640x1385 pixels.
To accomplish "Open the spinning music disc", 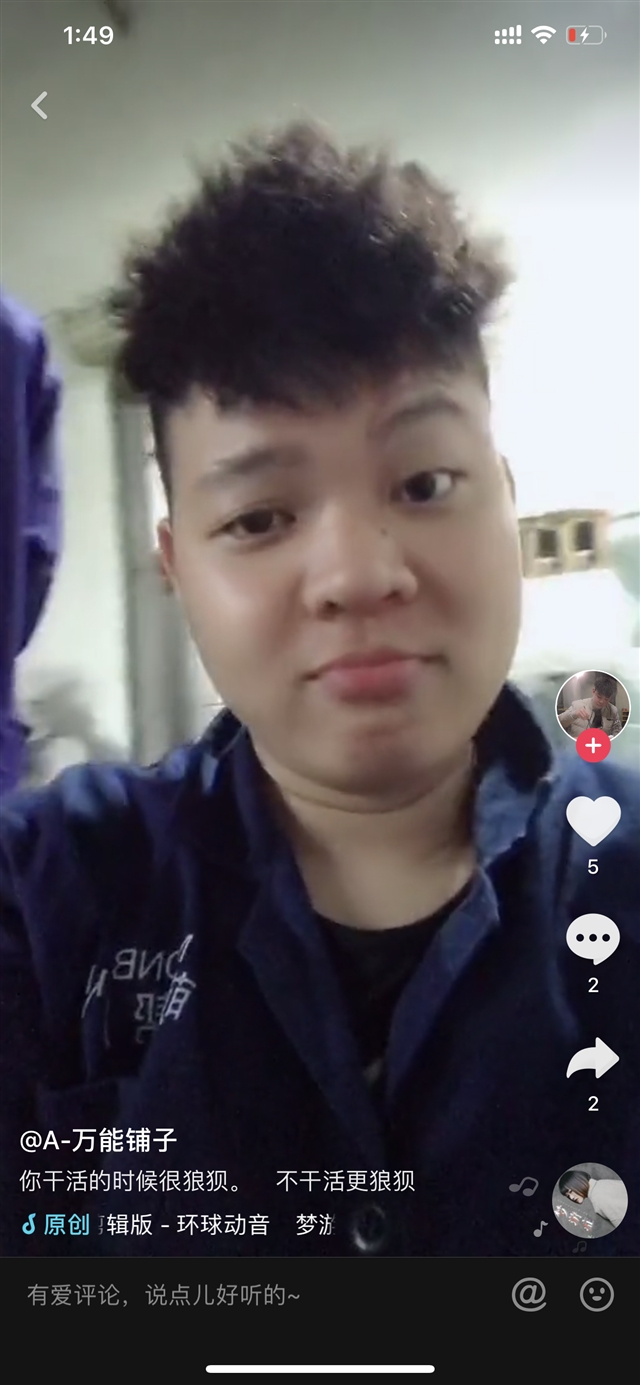I will (590, 1201).
